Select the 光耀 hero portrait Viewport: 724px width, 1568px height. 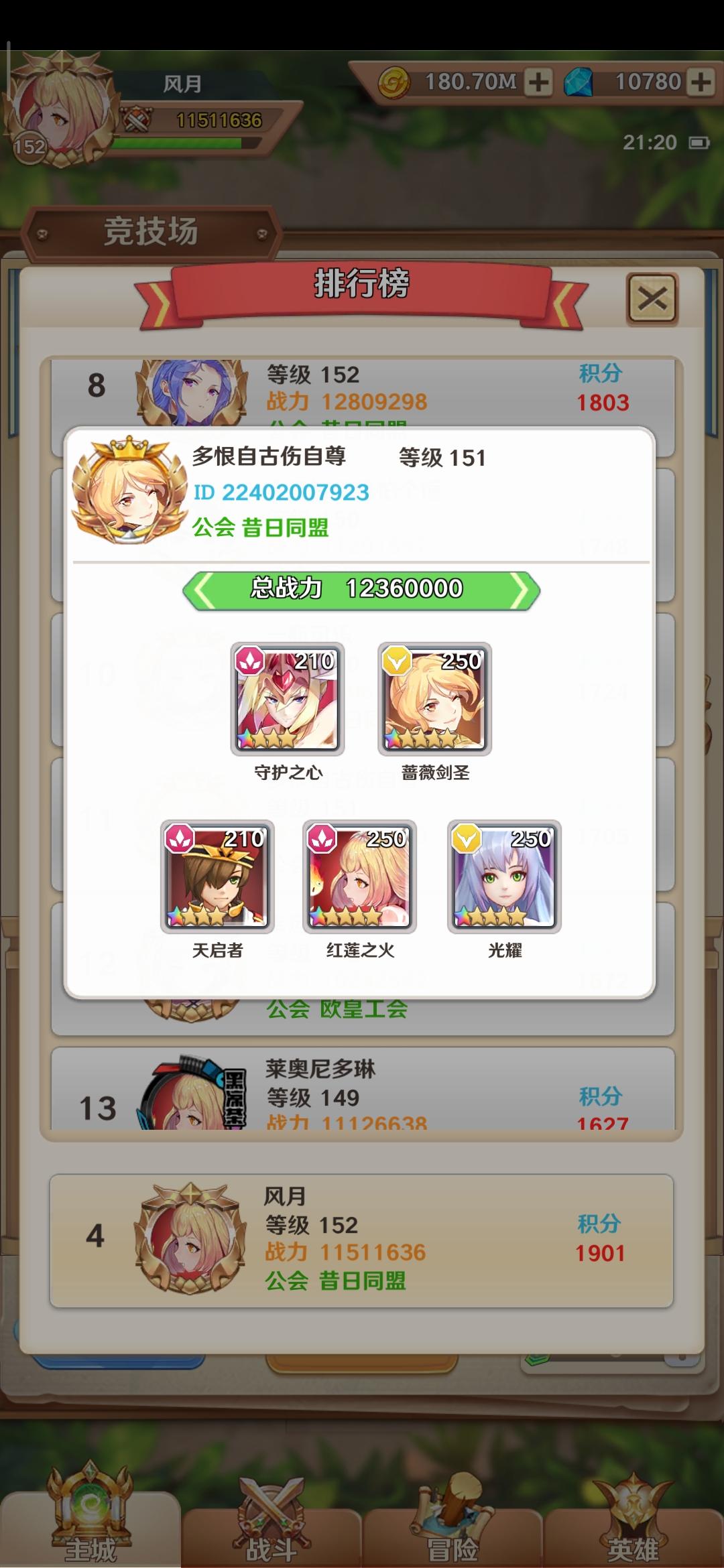click(x=504, y=876)
